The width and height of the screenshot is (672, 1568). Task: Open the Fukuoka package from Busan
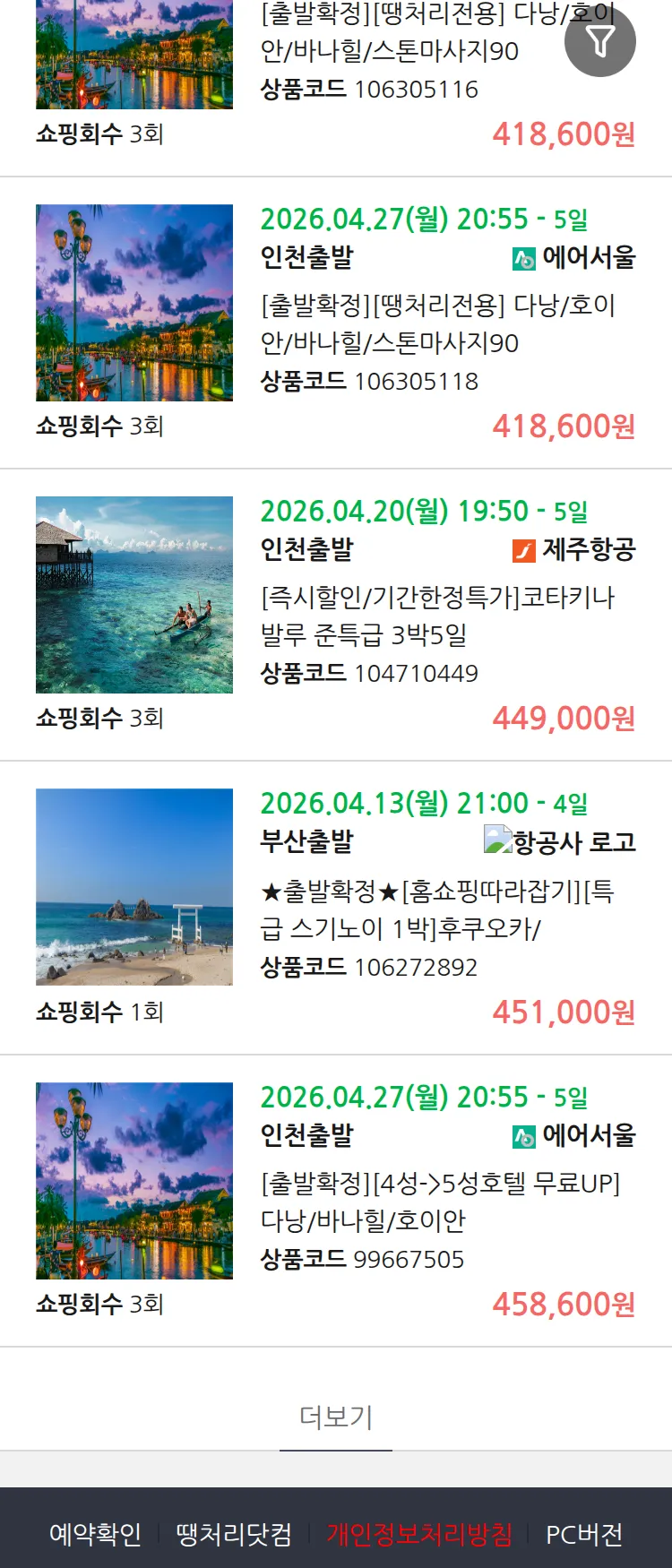(437, 909)
